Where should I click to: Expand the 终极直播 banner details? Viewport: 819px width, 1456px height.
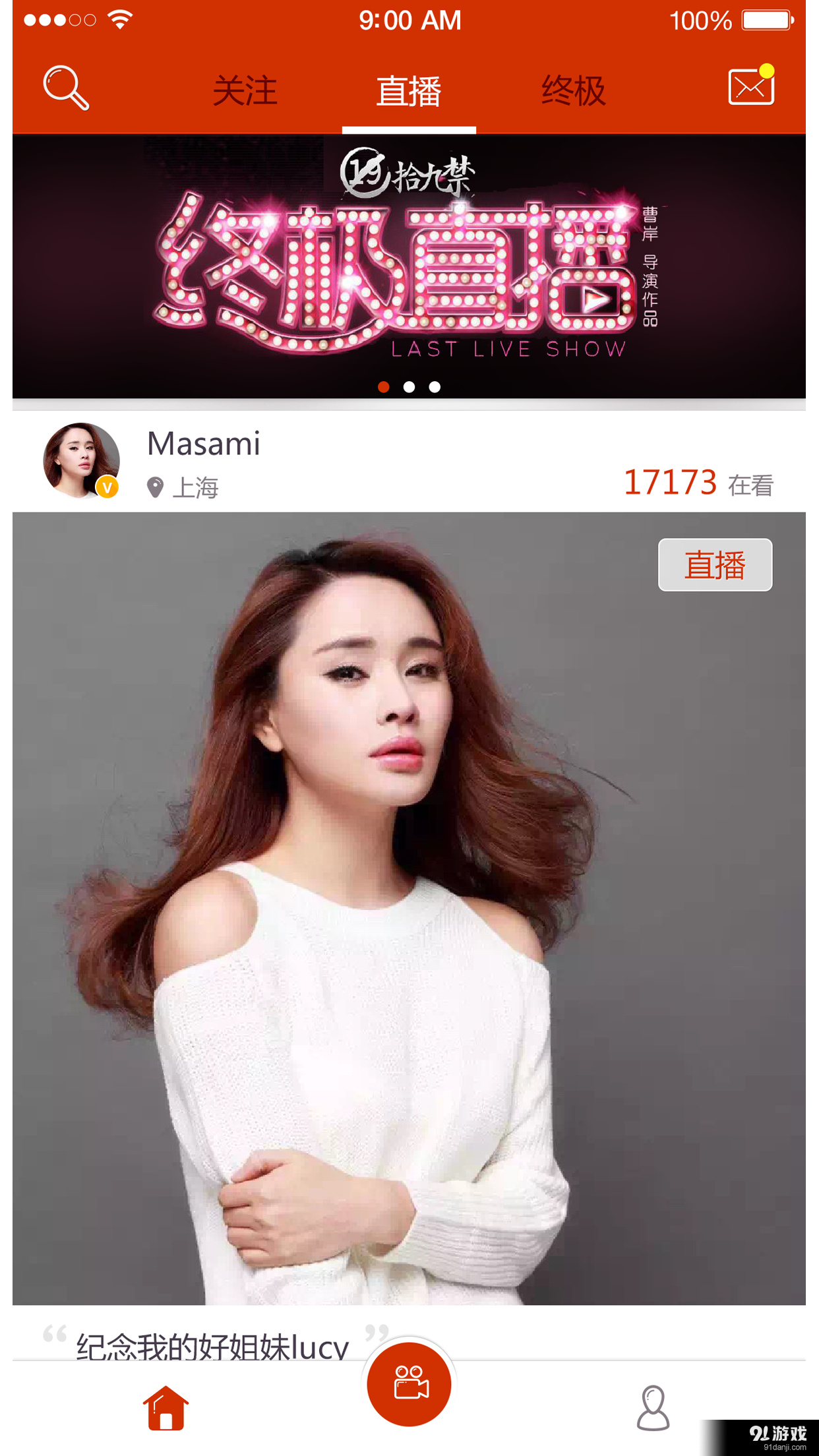(x=409, y=264)
